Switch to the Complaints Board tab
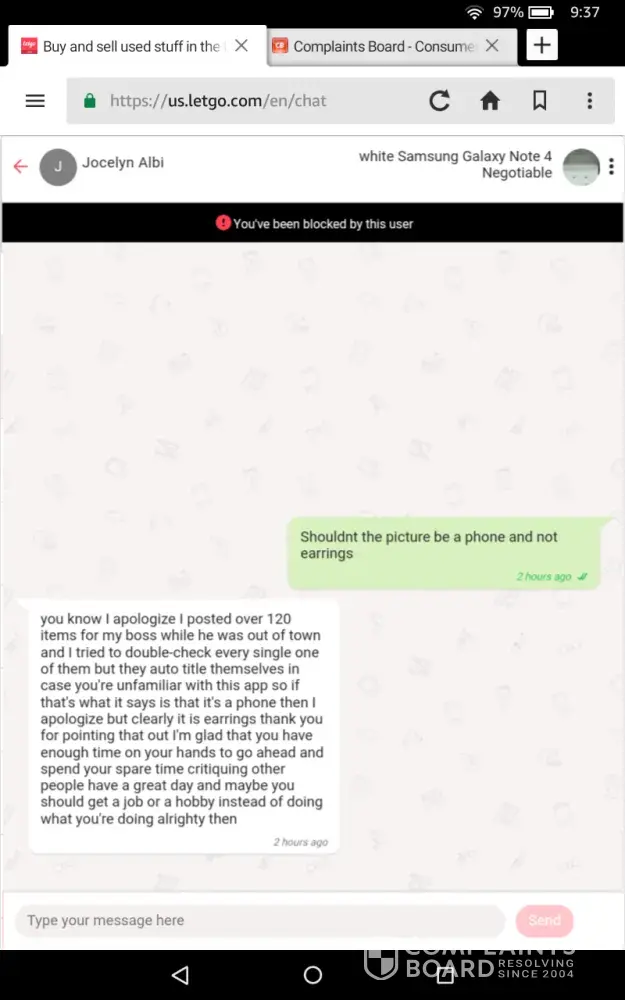The image size is (625, 1000). [x=380, y=46]
